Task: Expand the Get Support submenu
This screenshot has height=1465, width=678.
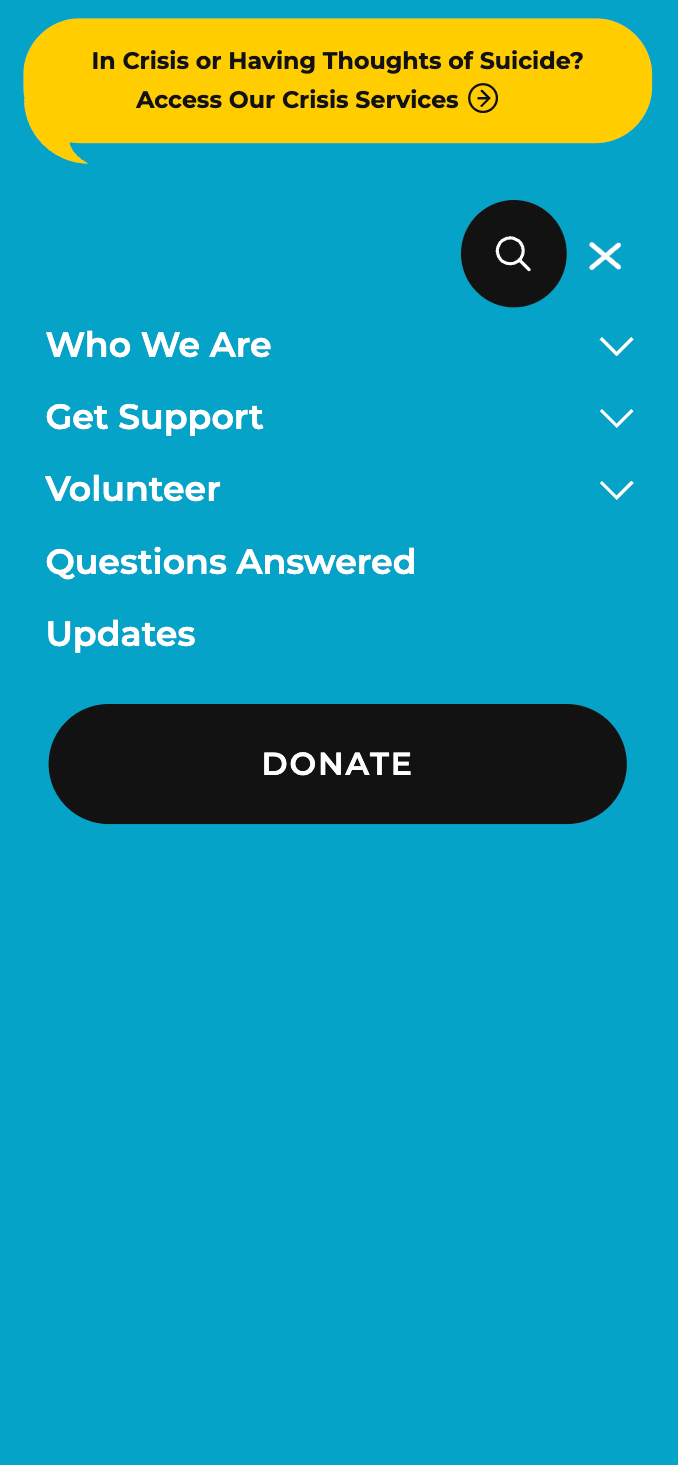Action: [616, 418]
